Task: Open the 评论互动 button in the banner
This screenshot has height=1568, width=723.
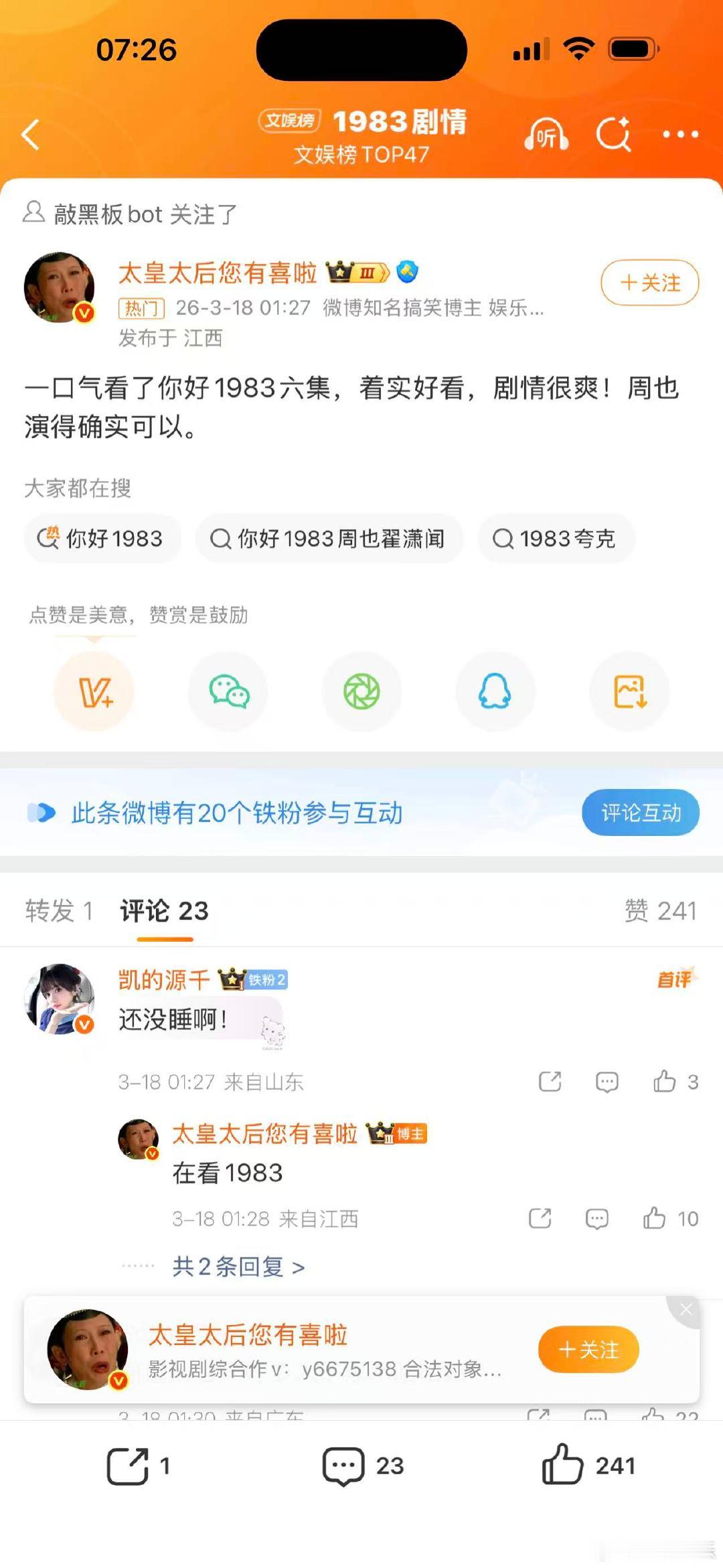Action: 640,812
